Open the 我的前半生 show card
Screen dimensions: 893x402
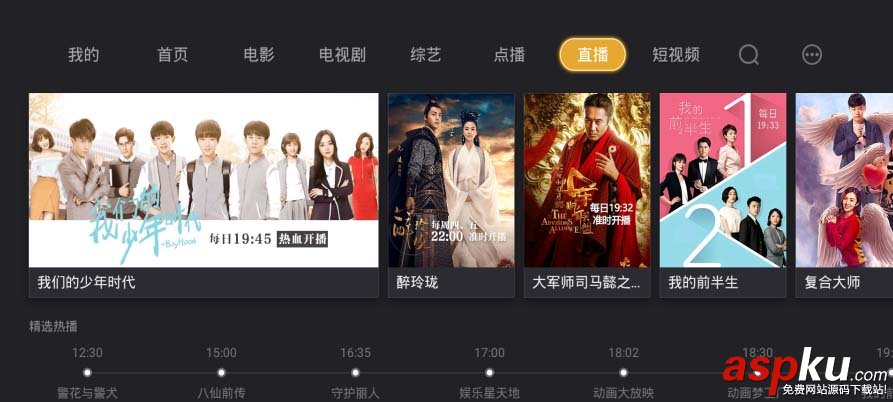click(723, 194)
